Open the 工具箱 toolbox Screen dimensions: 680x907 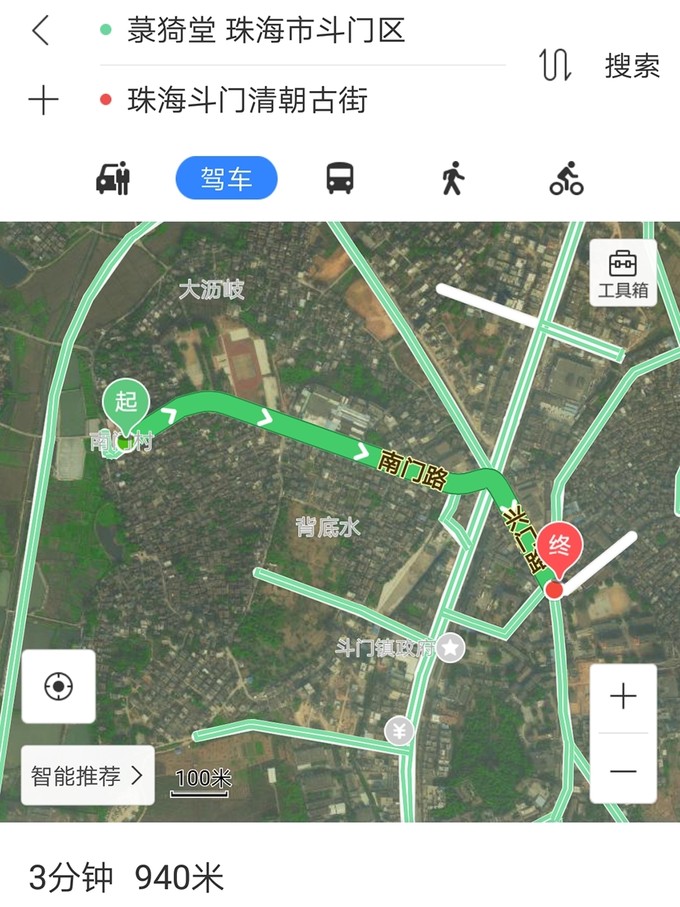[x=623, y=273]
